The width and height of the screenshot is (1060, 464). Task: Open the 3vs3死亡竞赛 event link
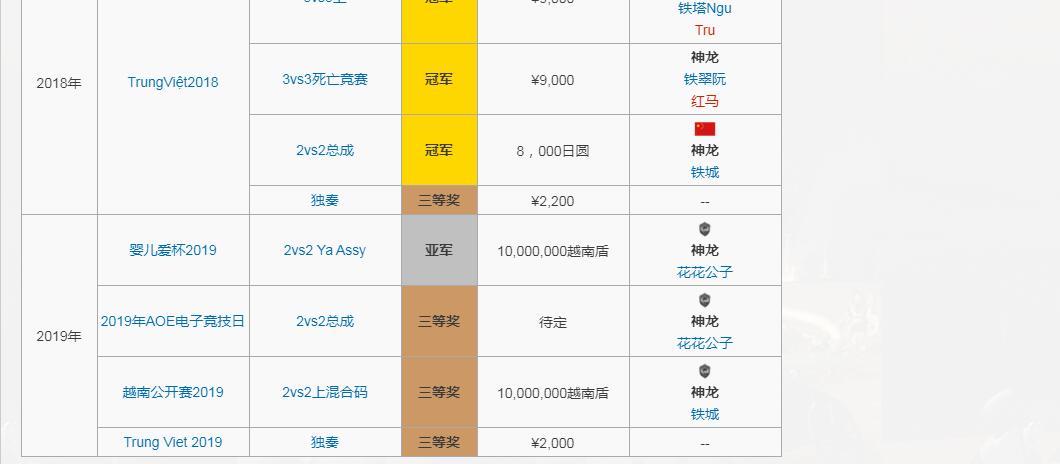click(325, 79)
